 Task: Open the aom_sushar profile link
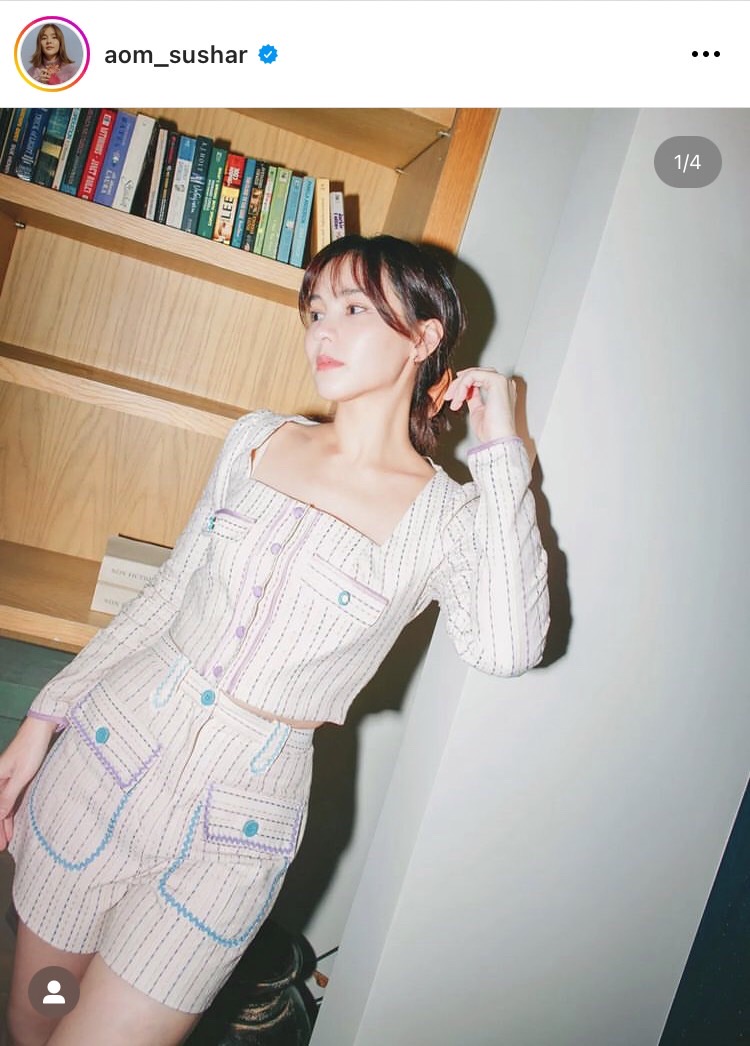click(175, 55)
